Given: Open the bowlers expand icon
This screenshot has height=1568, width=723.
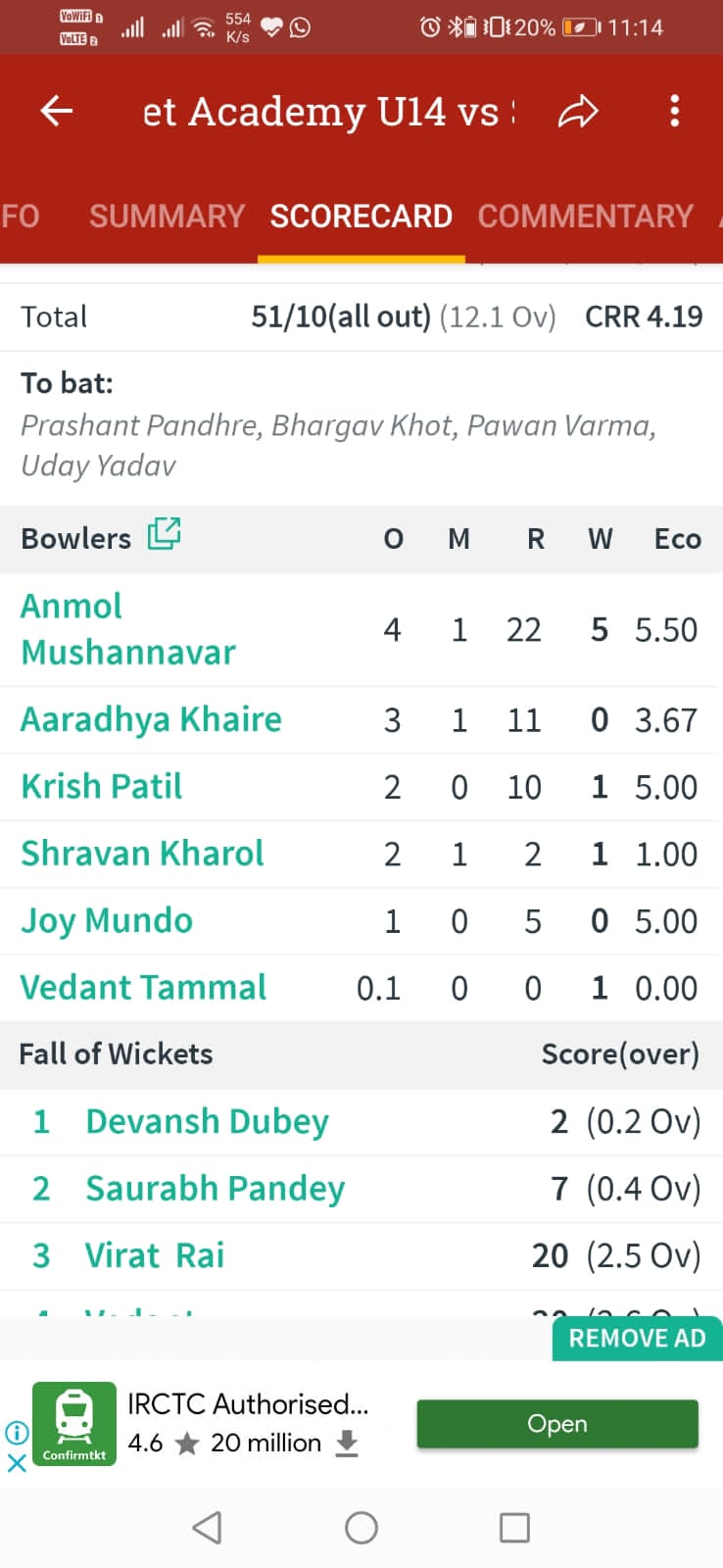Looking at the screenshot, I should click(164, 535).
